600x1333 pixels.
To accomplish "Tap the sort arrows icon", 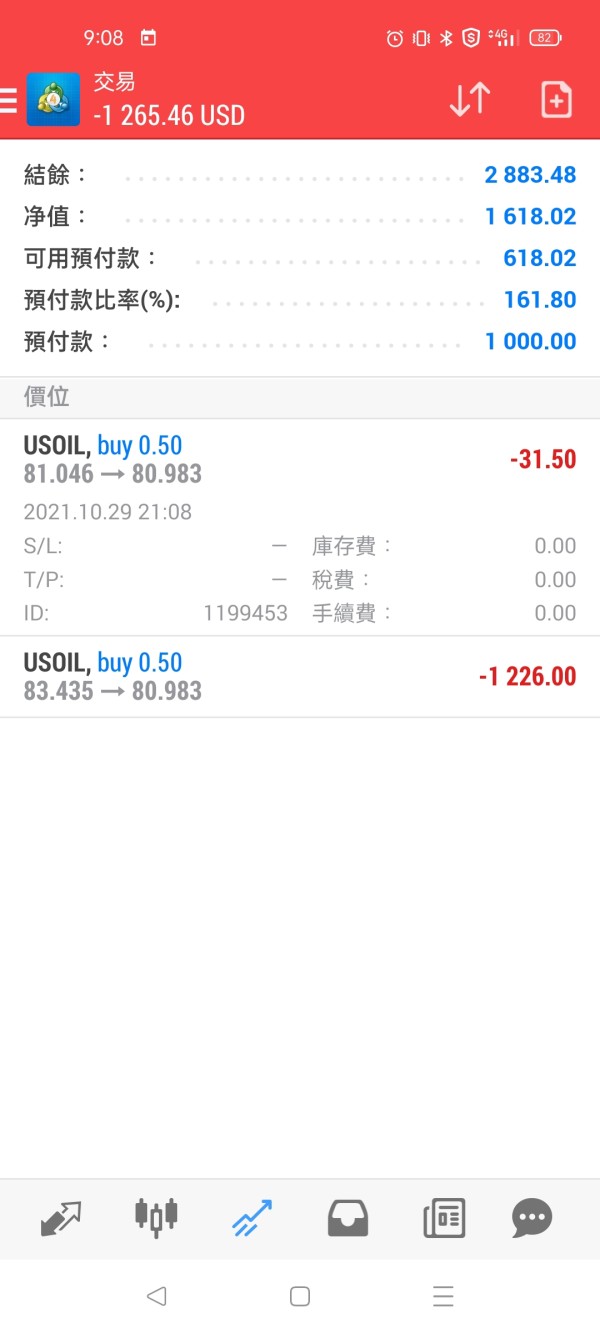I will pos(469,99).
